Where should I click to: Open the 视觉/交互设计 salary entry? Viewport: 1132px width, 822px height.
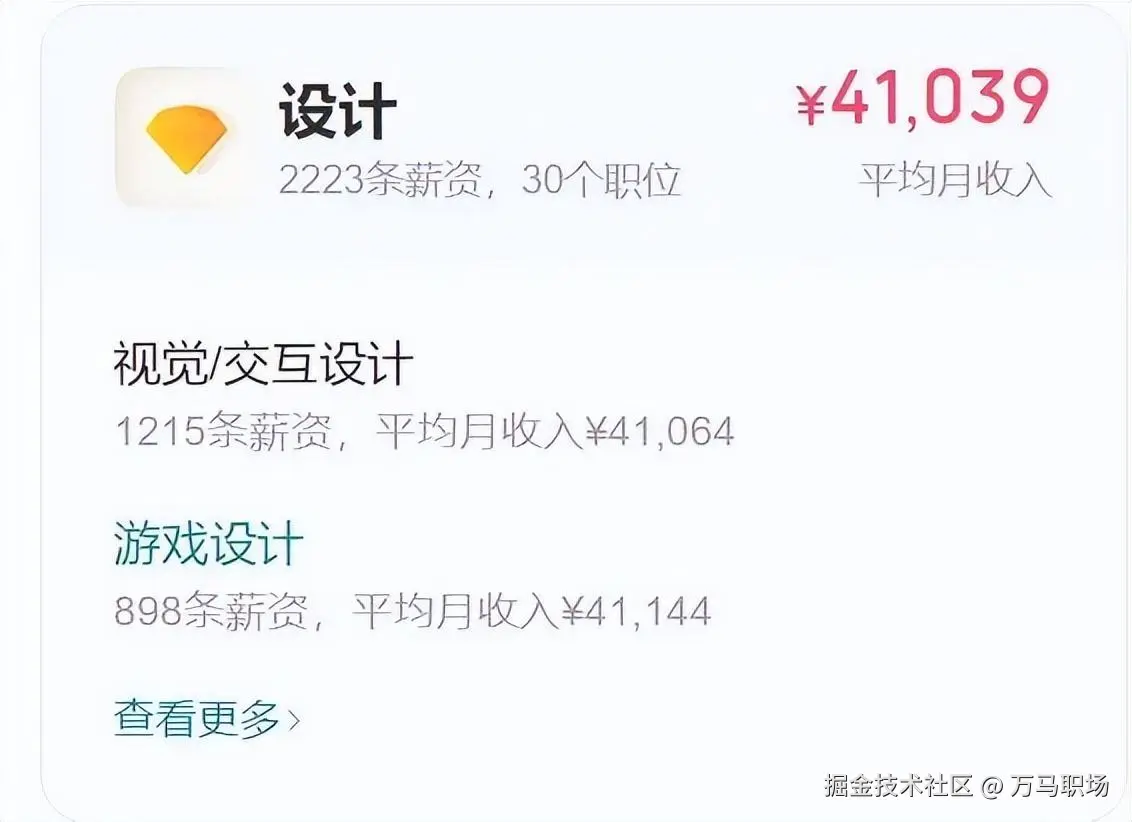pyautogui.click(x=262, y=366)
